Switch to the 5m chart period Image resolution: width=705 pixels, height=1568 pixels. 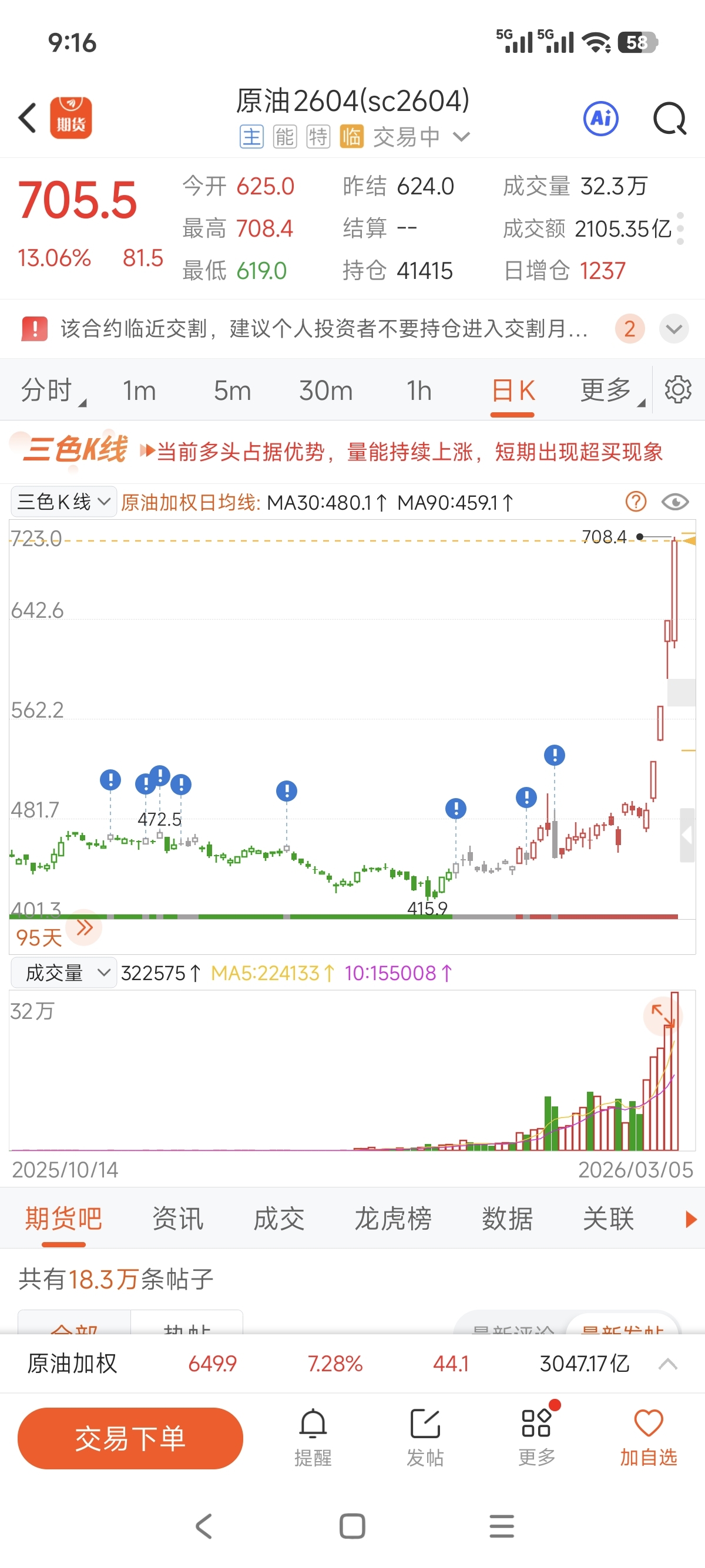tap(232, 391)
